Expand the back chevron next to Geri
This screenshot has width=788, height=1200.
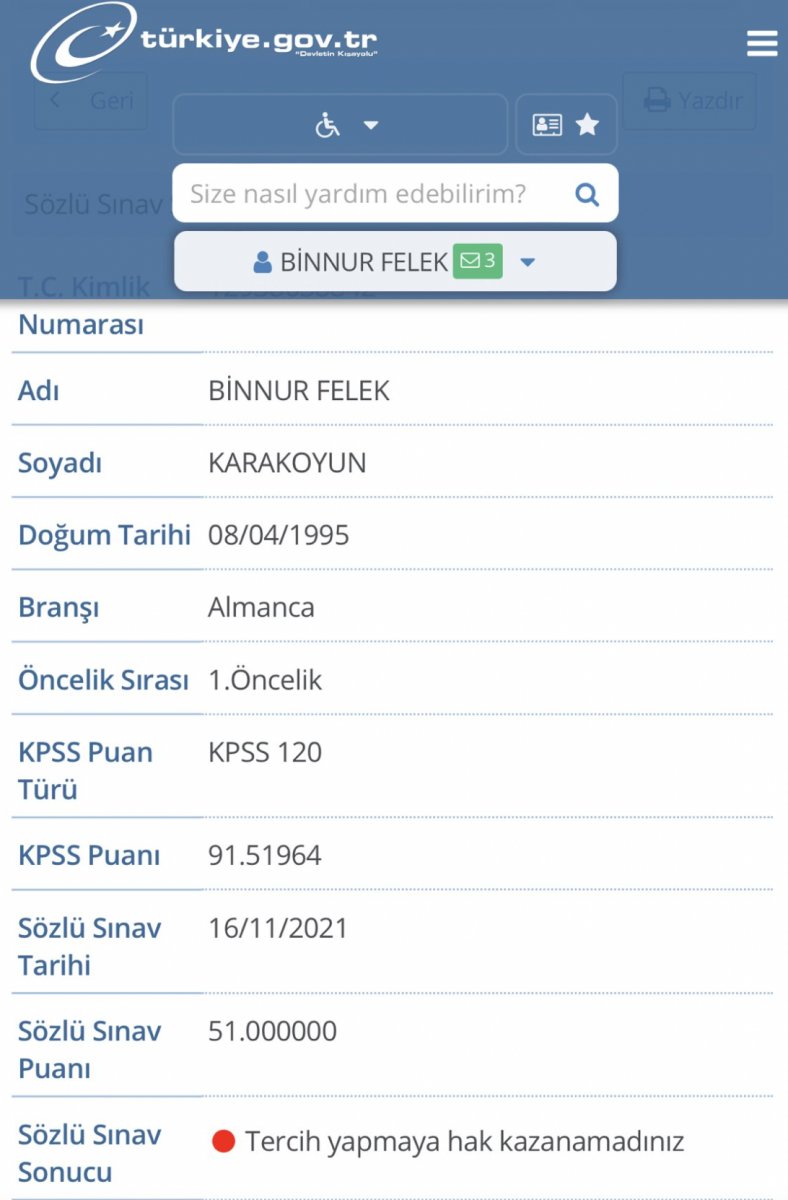tap(55, 101)
